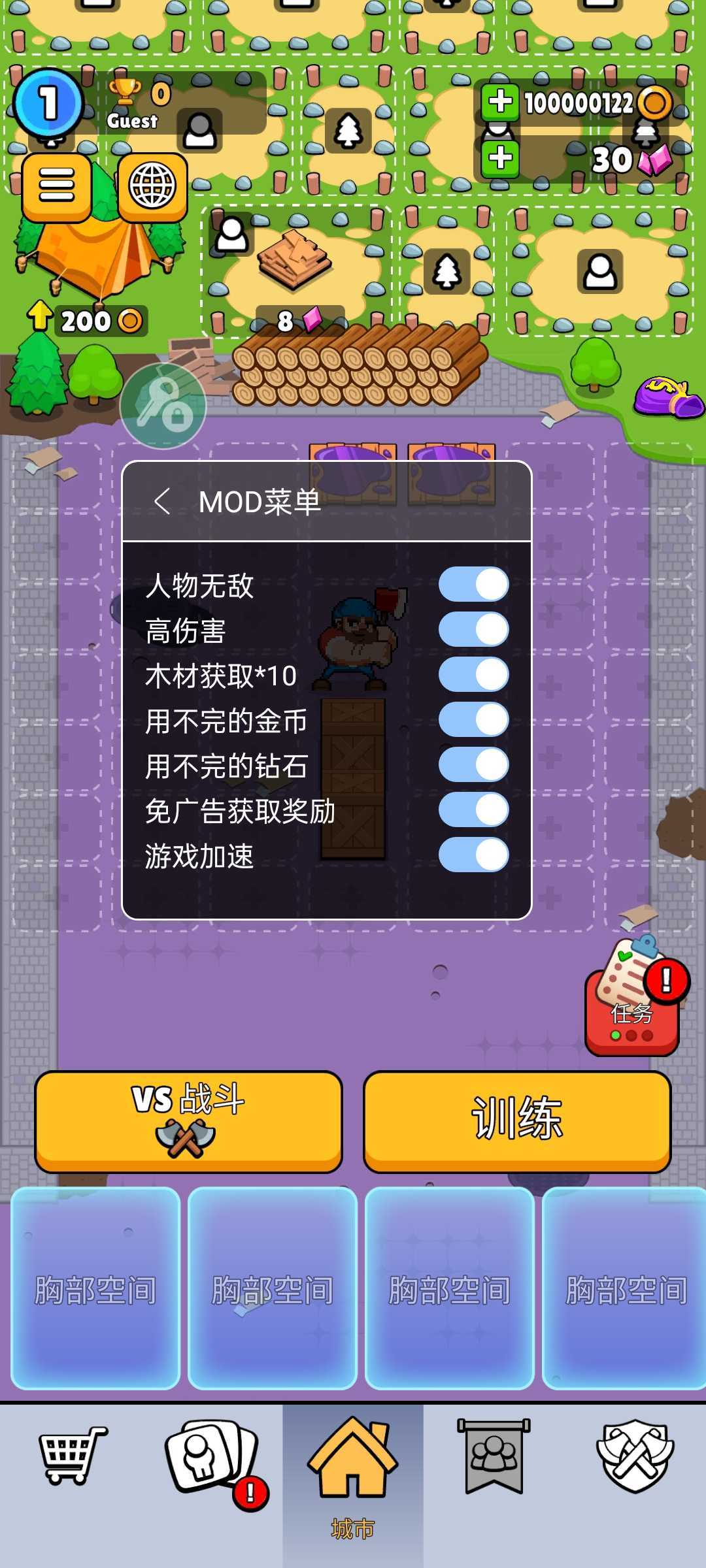Toggle 免广告获取奖励 switch
This screenshot has height=1568, width=706.
473,810
